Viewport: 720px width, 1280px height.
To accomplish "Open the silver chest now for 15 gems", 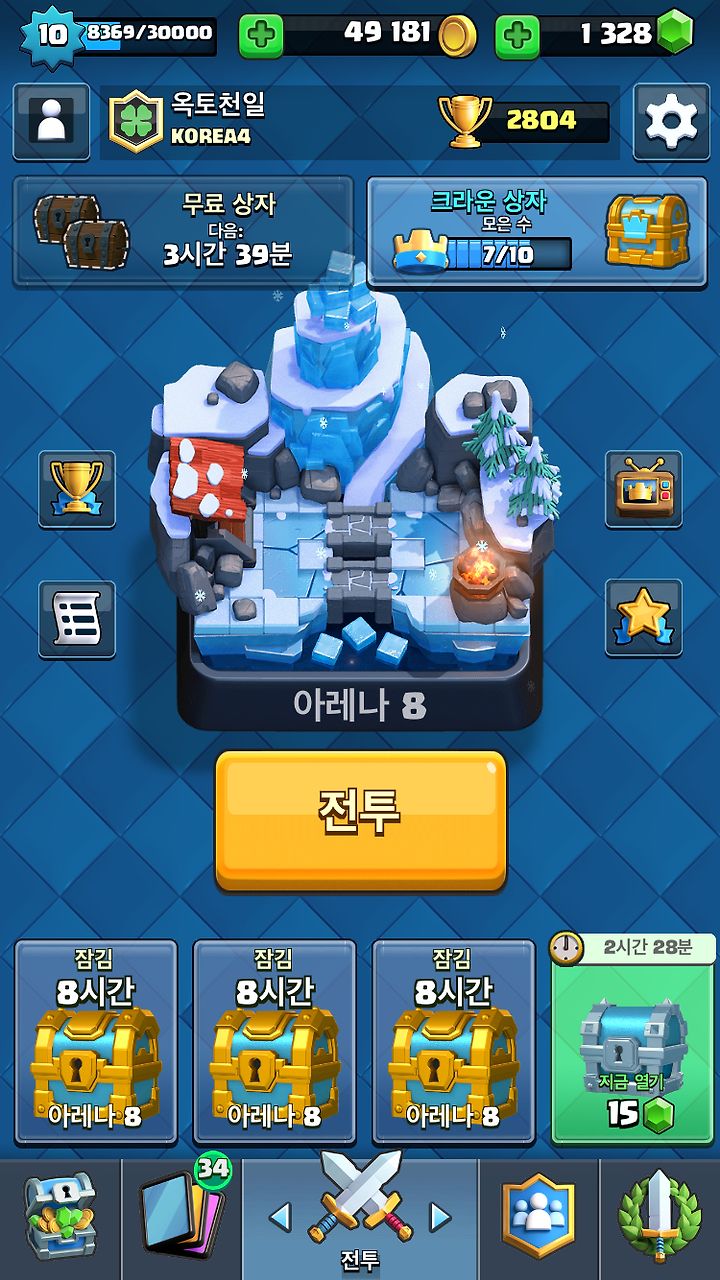I will click(x=633, y=1040).
